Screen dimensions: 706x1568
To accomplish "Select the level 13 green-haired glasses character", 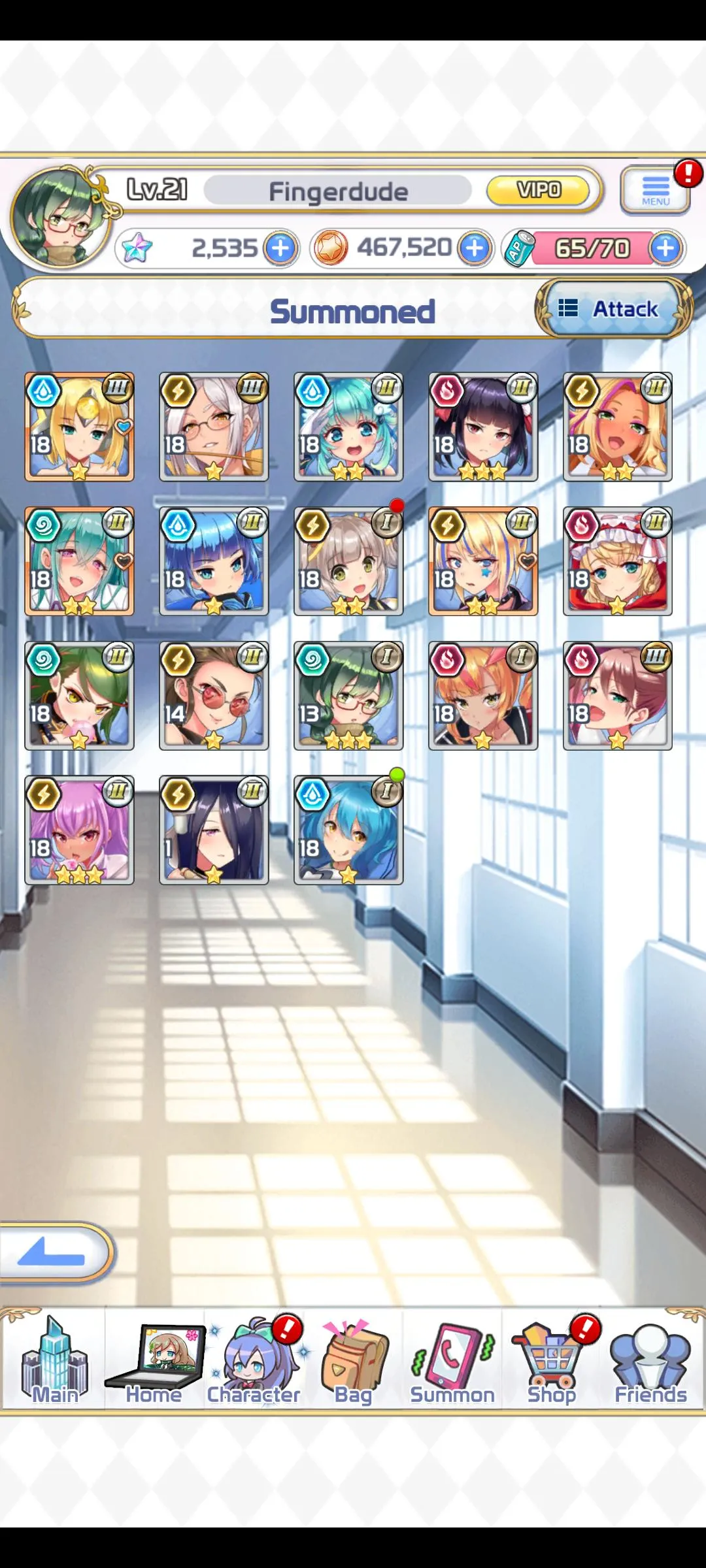I will click(x=348, y=696).
